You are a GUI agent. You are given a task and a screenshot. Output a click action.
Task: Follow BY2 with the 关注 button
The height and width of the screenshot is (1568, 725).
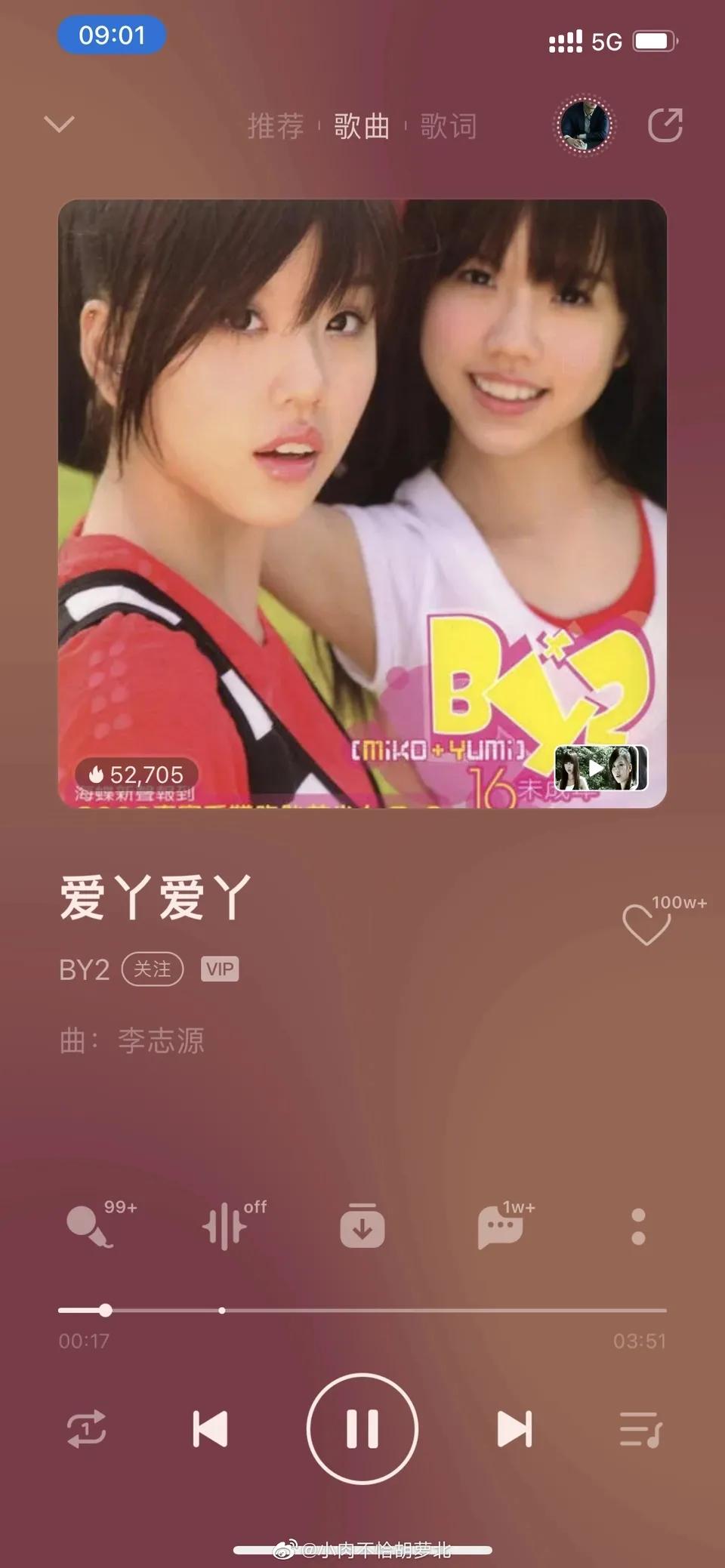tap(153, 969)
